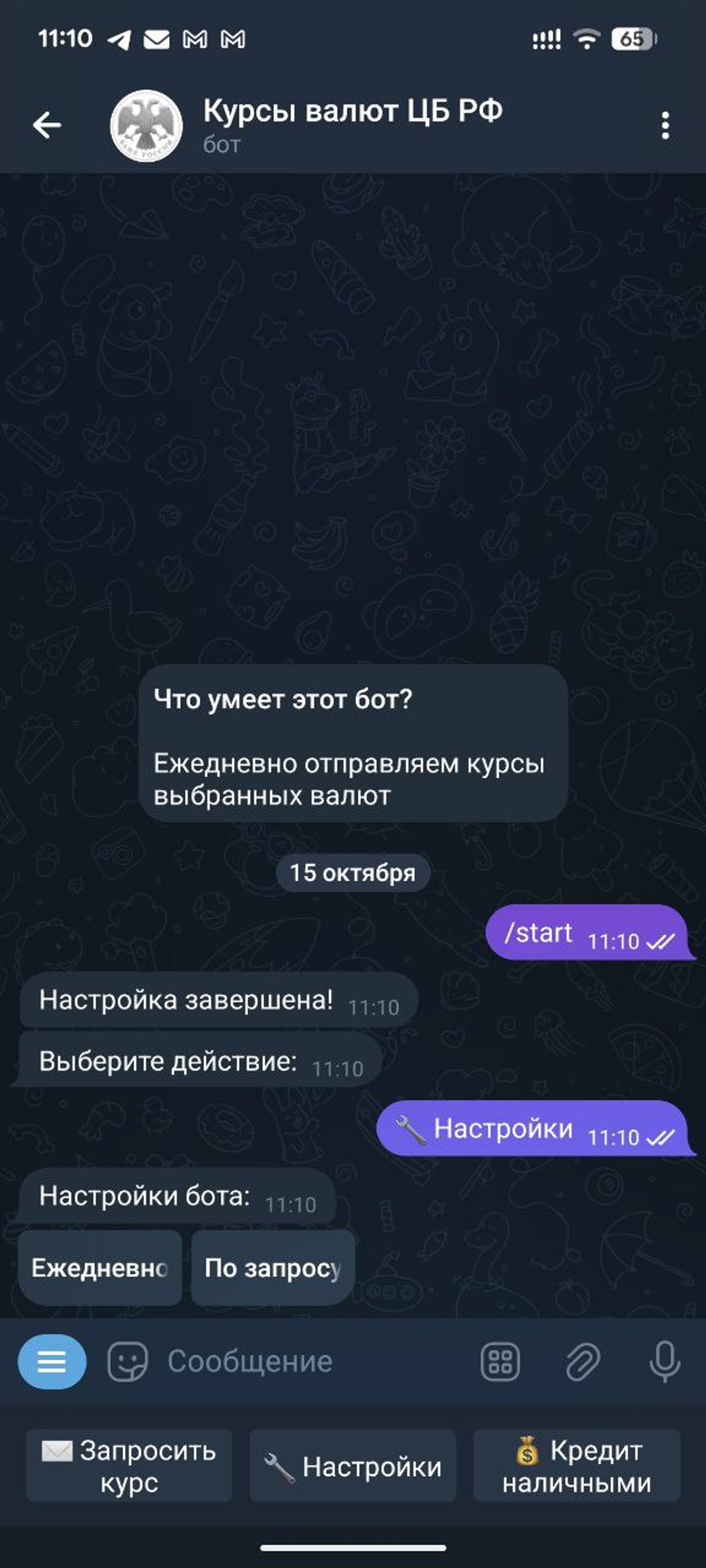Toggle the bot keyboard grid icon

coord(500,1361)
